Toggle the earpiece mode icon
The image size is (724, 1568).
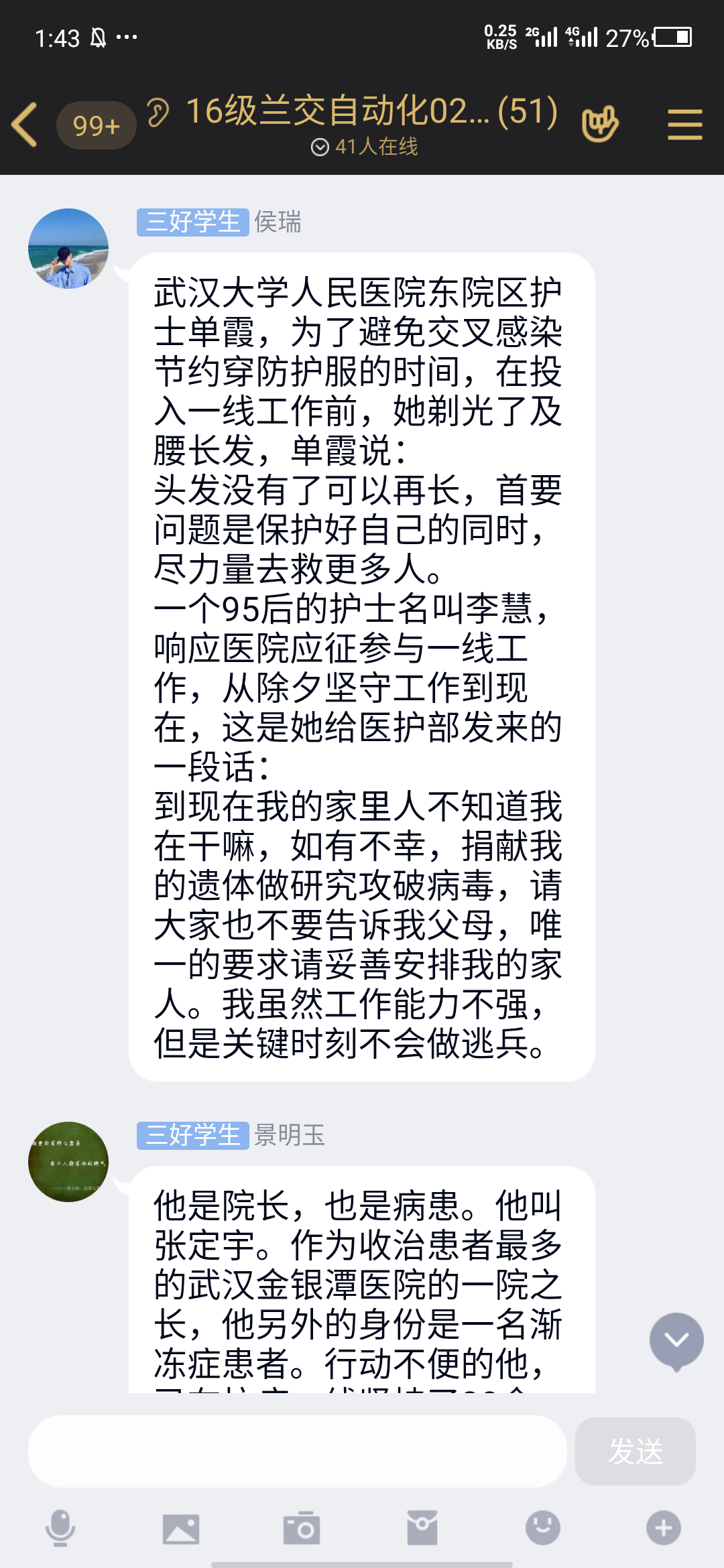pyautogui.click(x=158, y=113)
